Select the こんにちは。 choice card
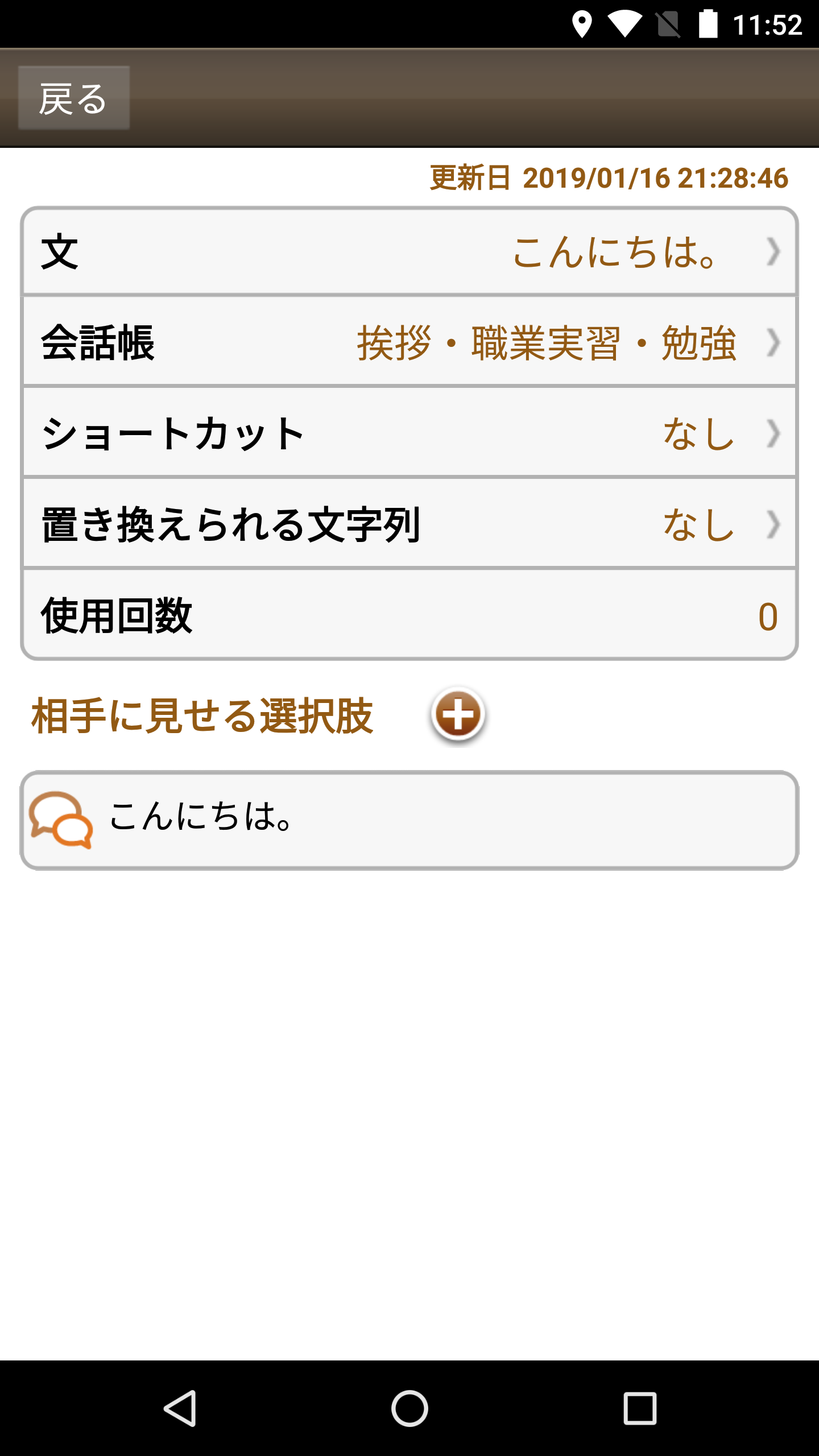 point(409,820)
